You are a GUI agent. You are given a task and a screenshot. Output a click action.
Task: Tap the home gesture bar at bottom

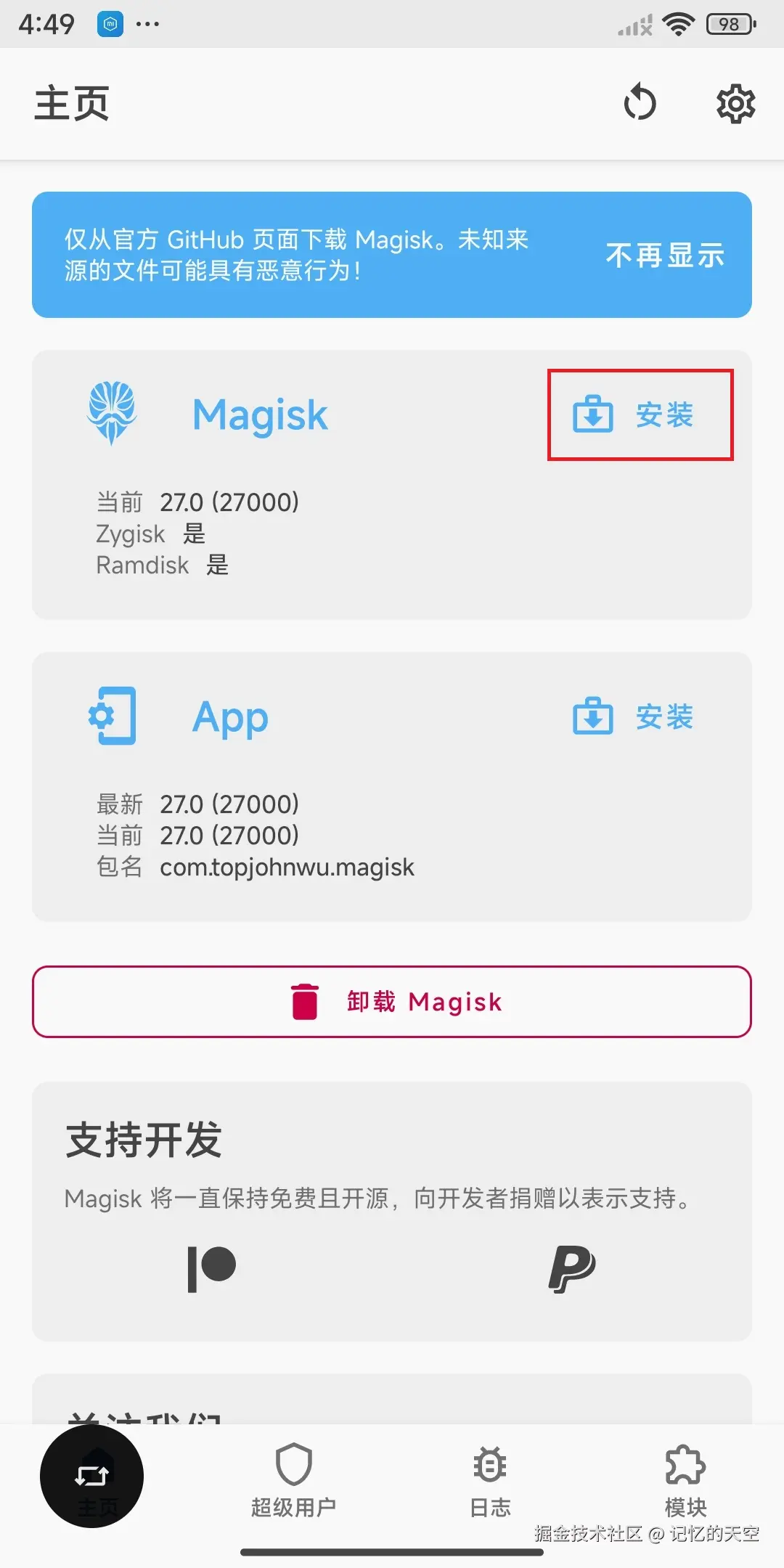coord(392,1550)
